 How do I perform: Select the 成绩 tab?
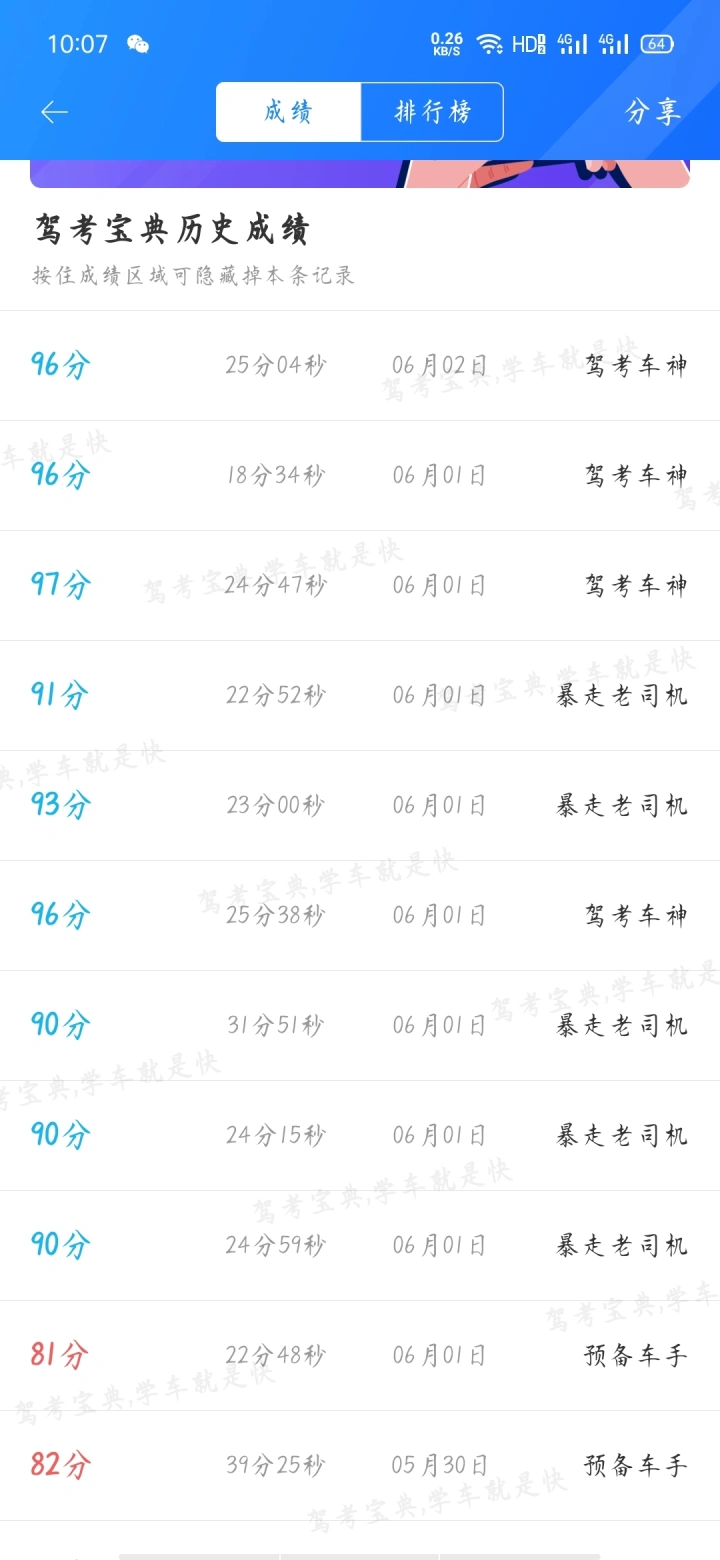288,112
